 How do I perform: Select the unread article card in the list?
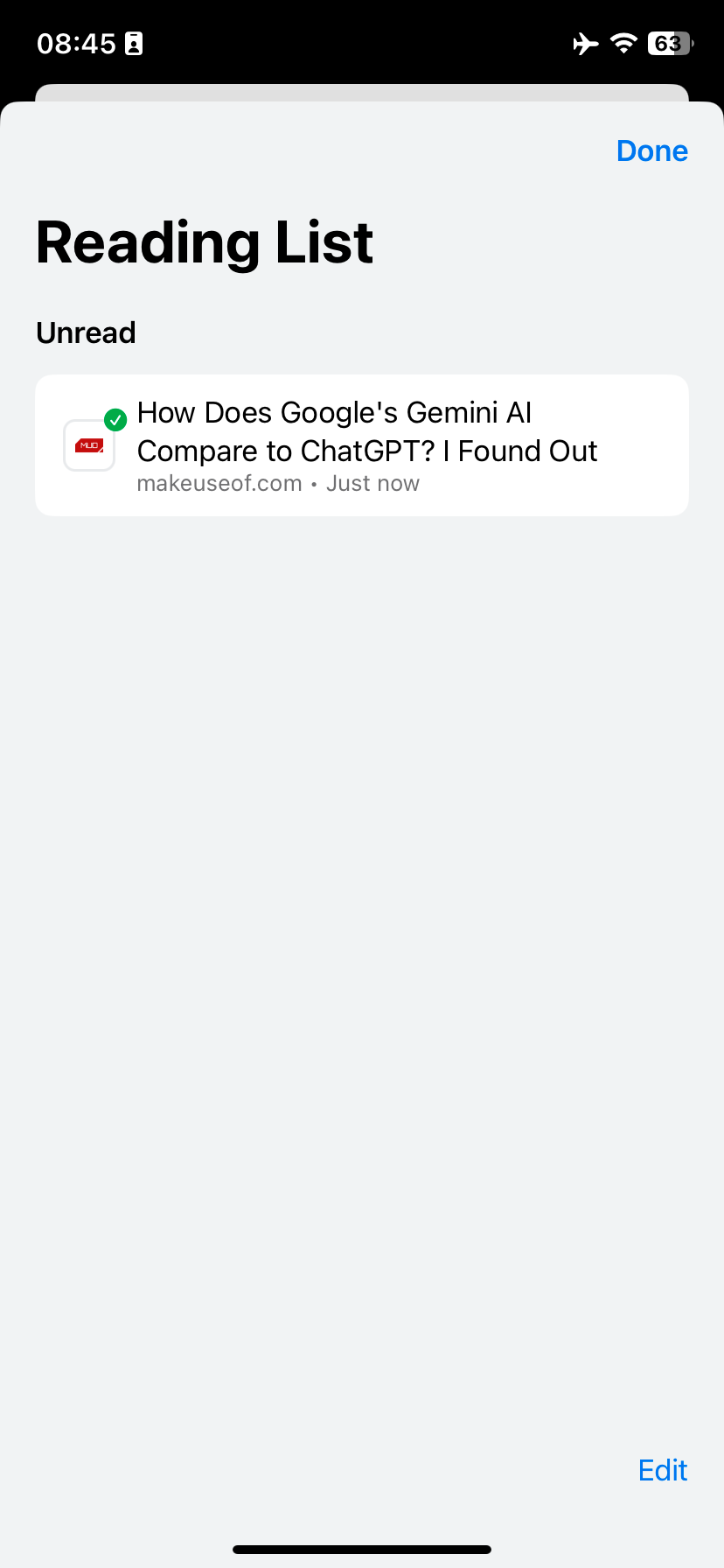coord(362,444)
